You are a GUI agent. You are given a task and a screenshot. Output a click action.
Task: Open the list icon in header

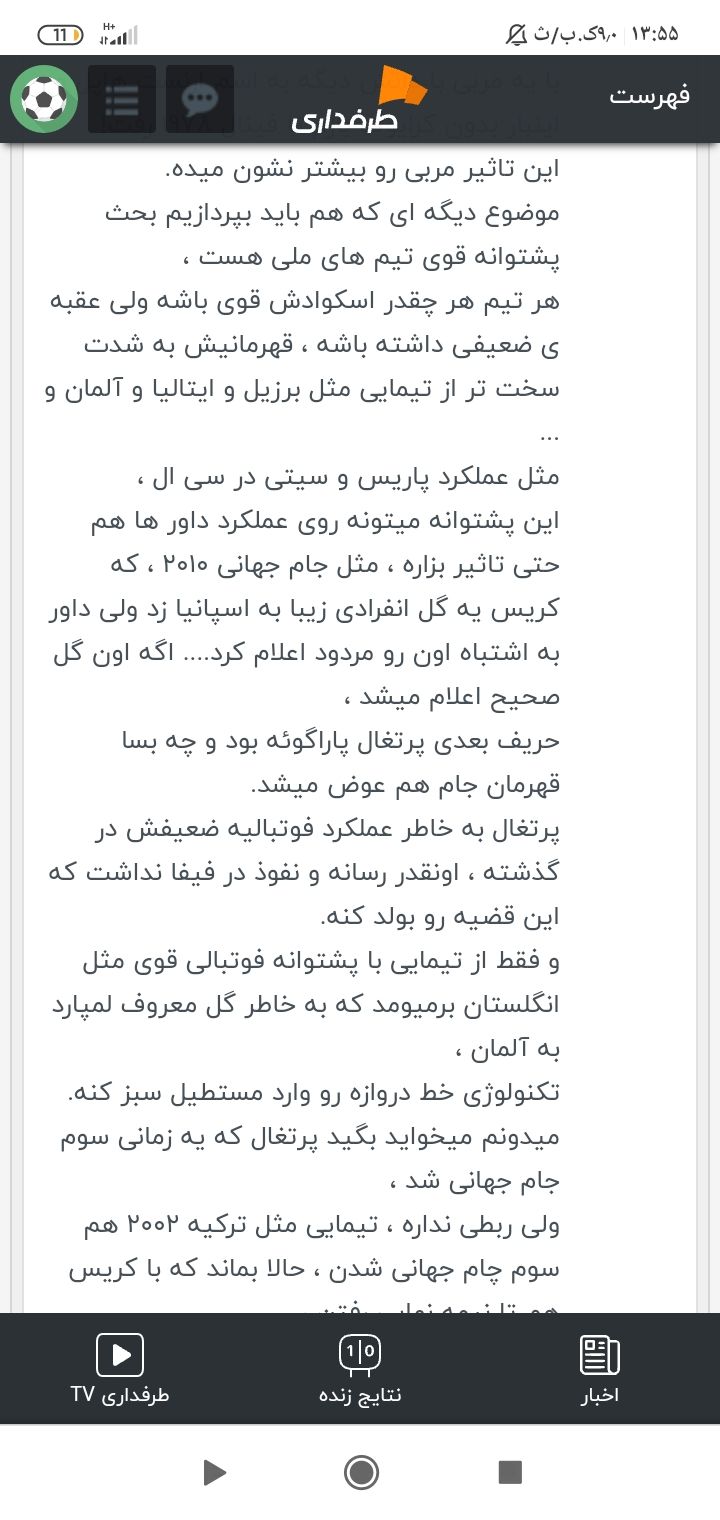tap(122, 98)
